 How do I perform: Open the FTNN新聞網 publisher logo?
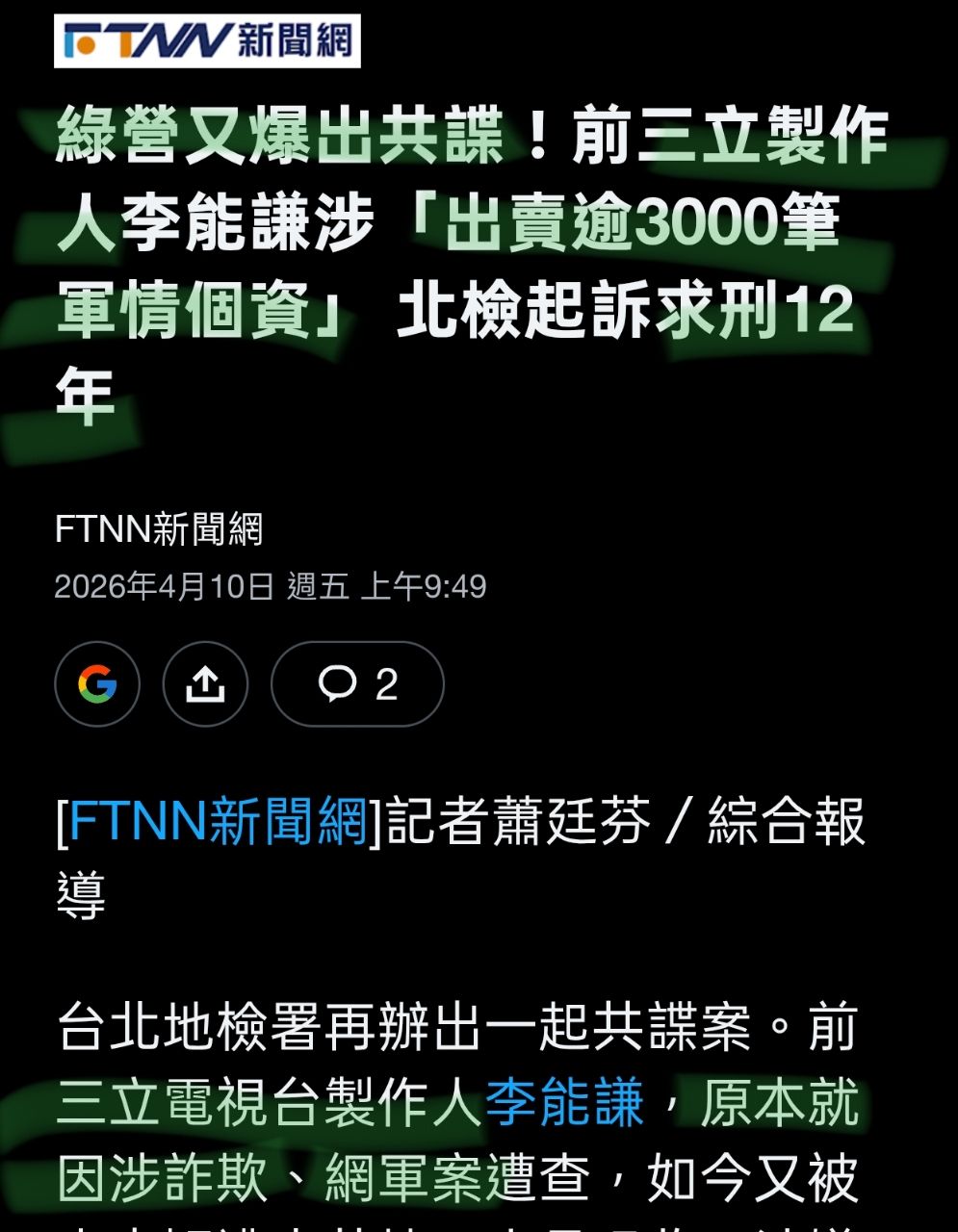[x=207, y=41]
